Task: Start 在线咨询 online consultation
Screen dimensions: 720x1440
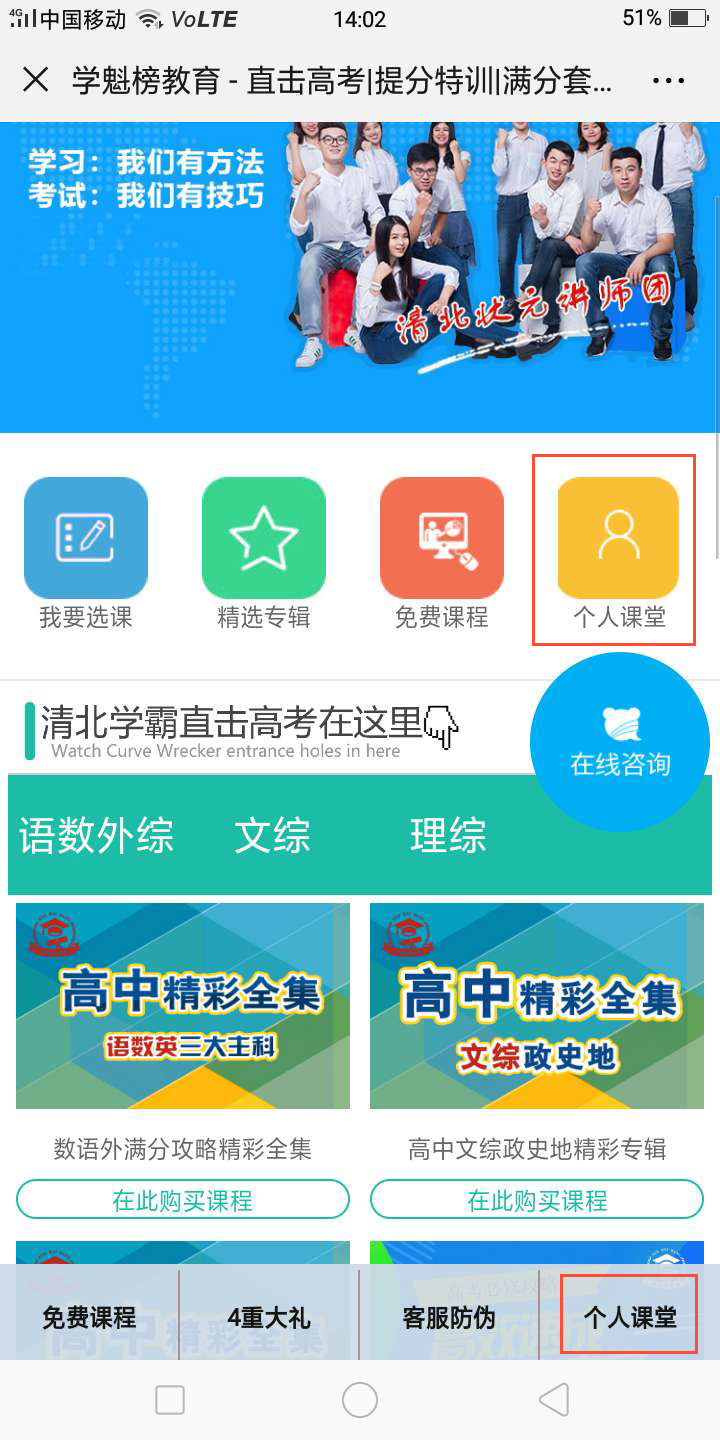Action: (620, 742)
